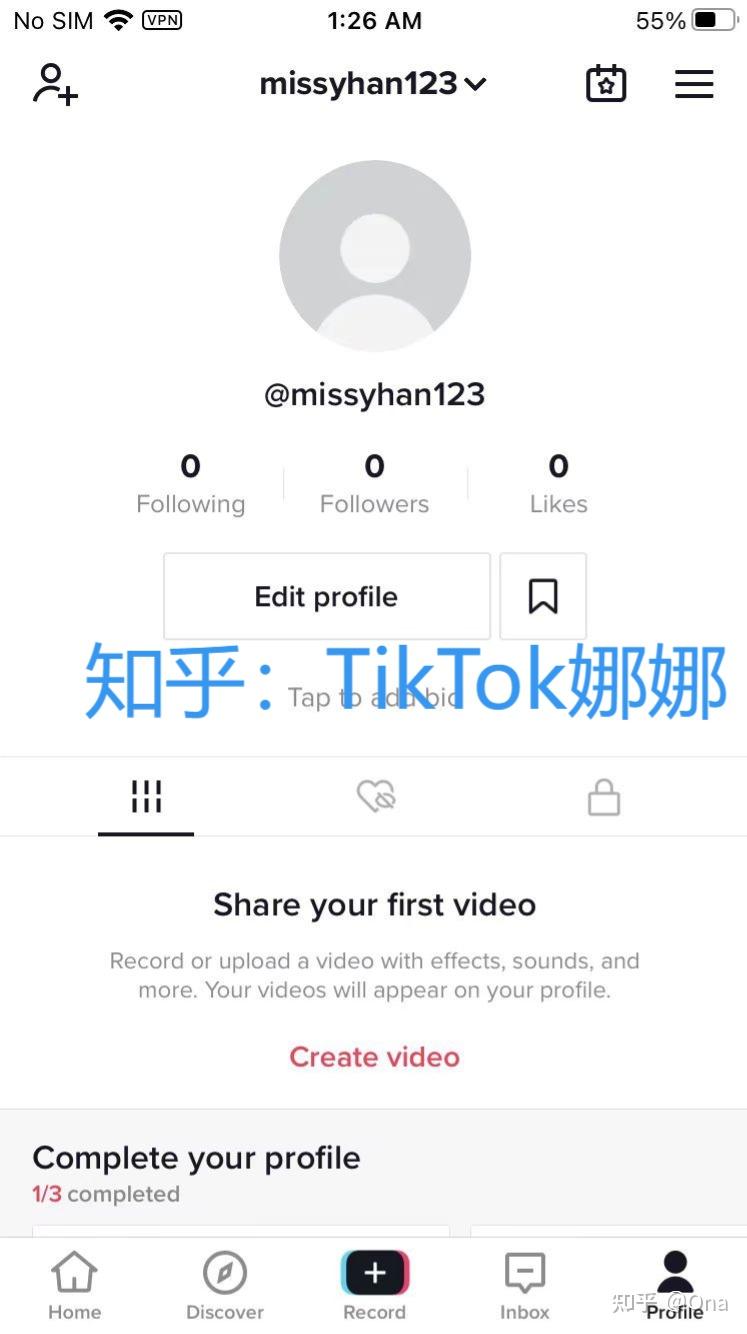
Task: Open the Inbox tab
Action: [525, 1286]
